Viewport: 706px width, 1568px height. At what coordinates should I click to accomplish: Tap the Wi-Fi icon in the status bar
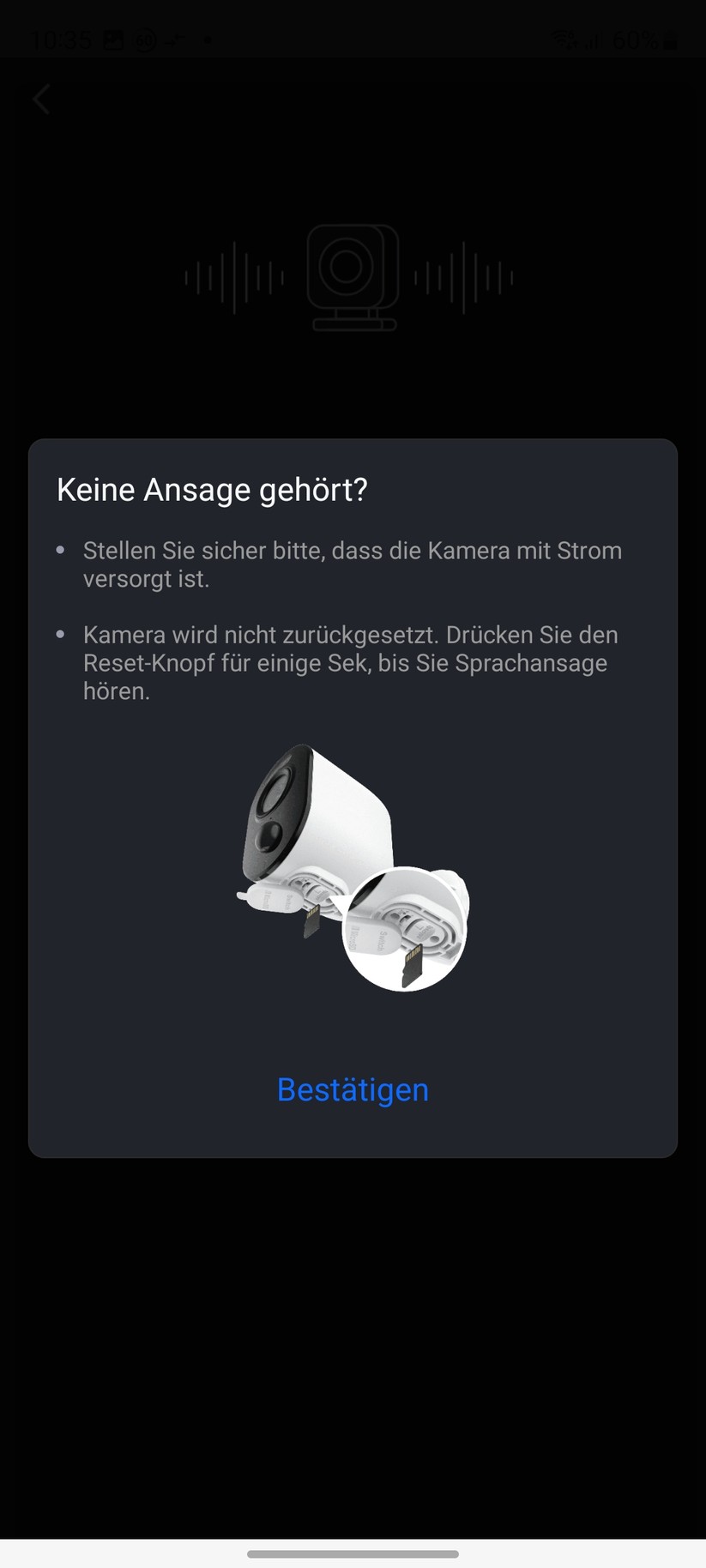562,39
